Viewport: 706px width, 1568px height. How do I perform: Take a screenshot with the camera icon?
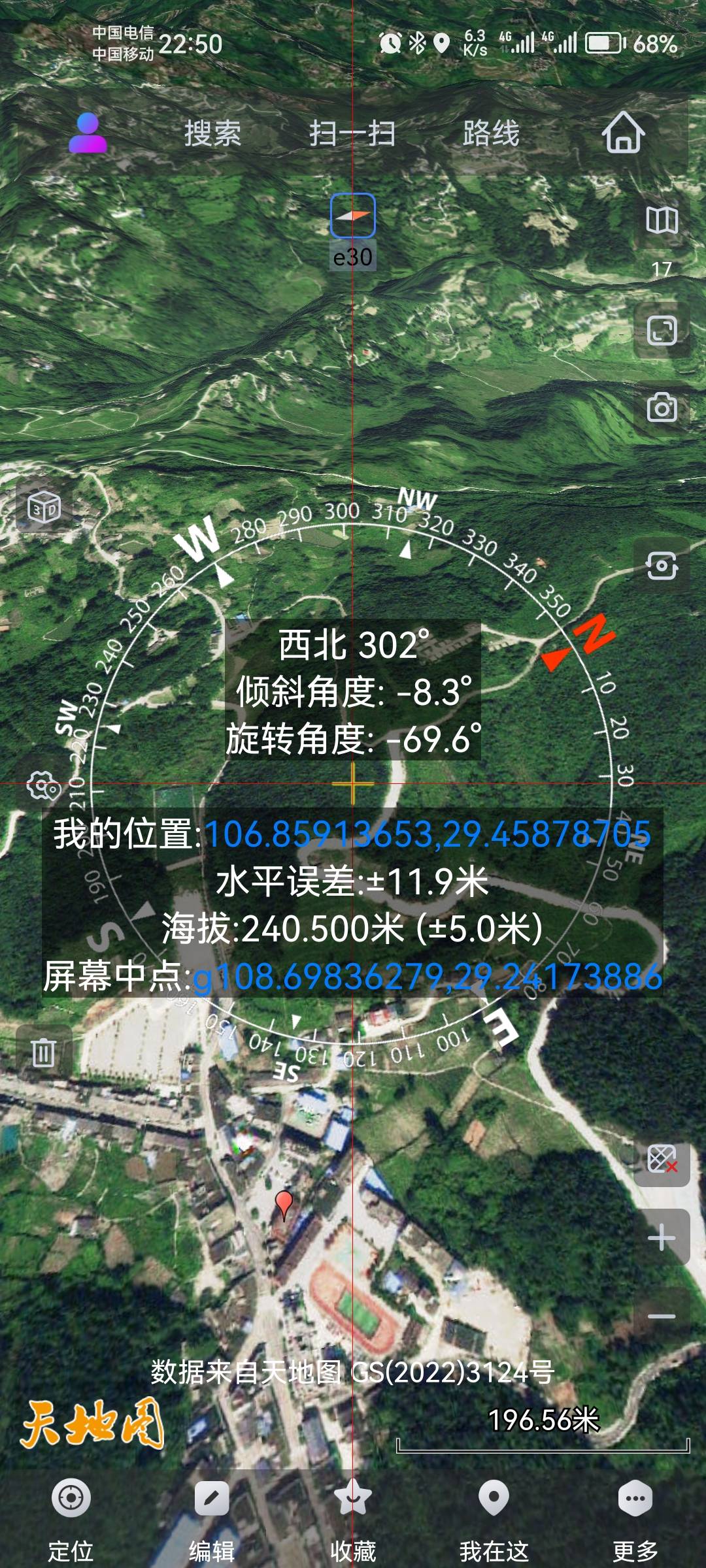tap(662, 406)
